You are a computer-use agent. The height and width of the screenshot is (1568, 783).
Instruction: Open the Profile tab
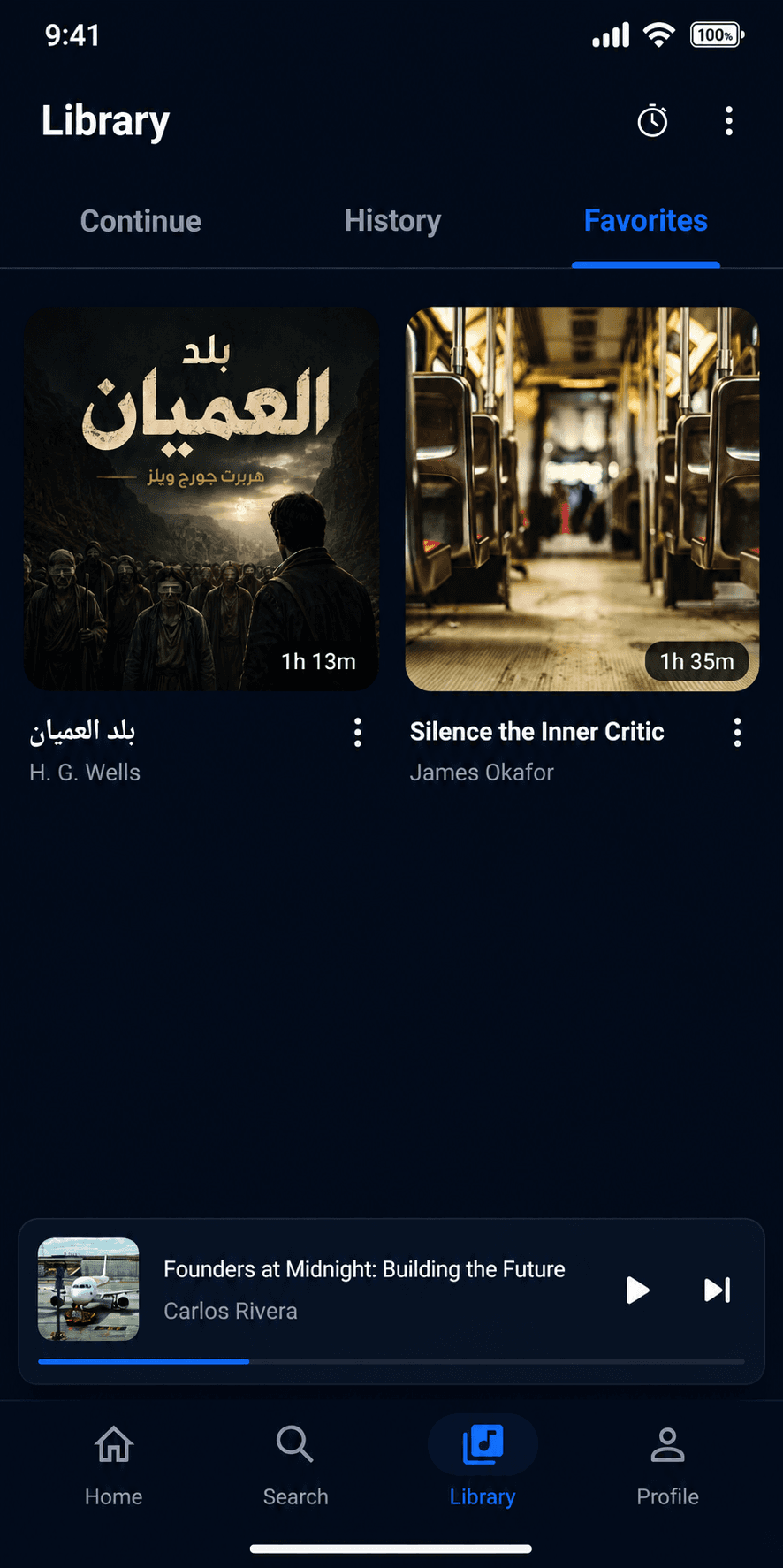[668, 1465]
